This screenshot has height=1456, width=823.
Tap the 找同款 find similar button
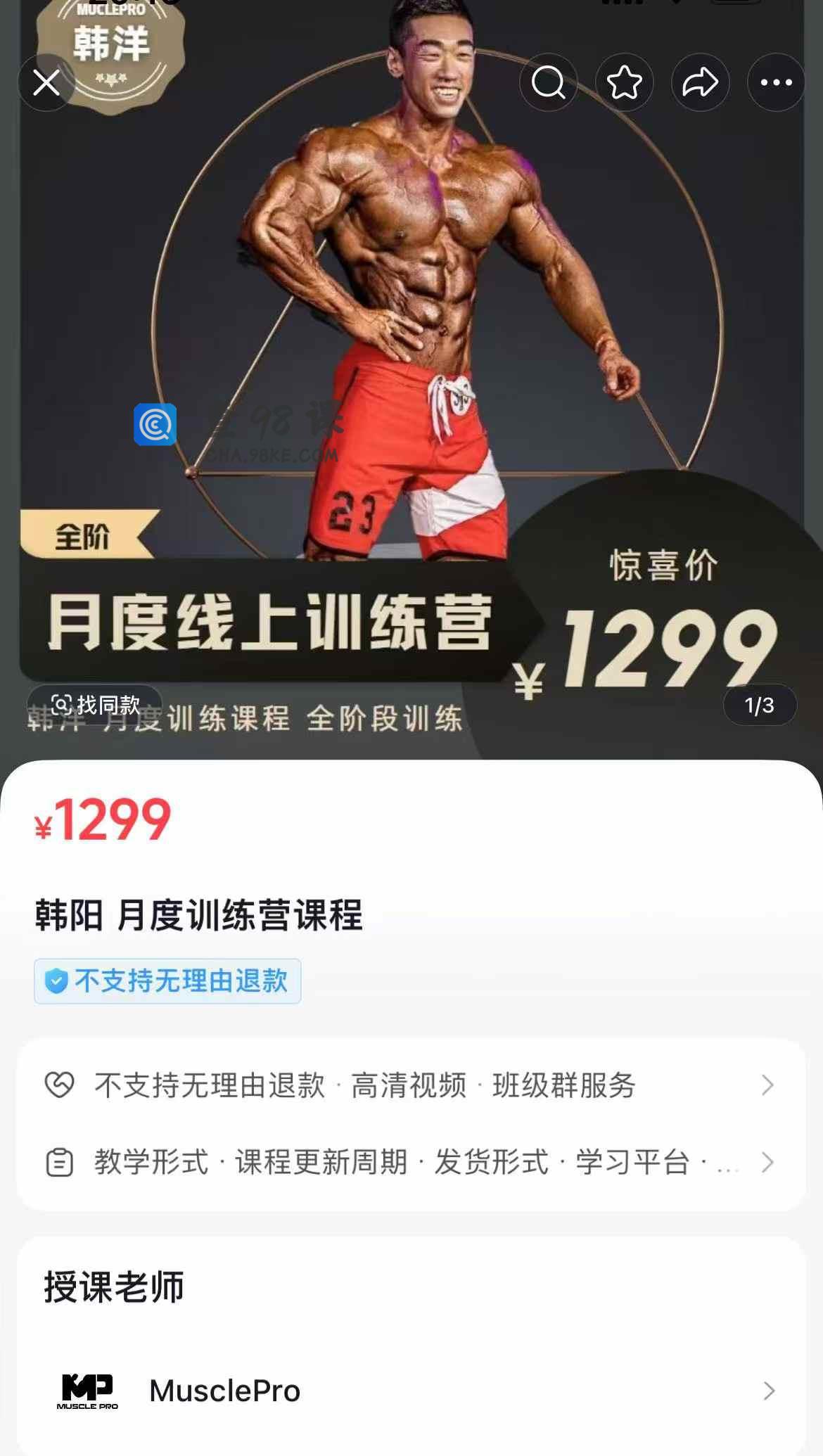95,705
